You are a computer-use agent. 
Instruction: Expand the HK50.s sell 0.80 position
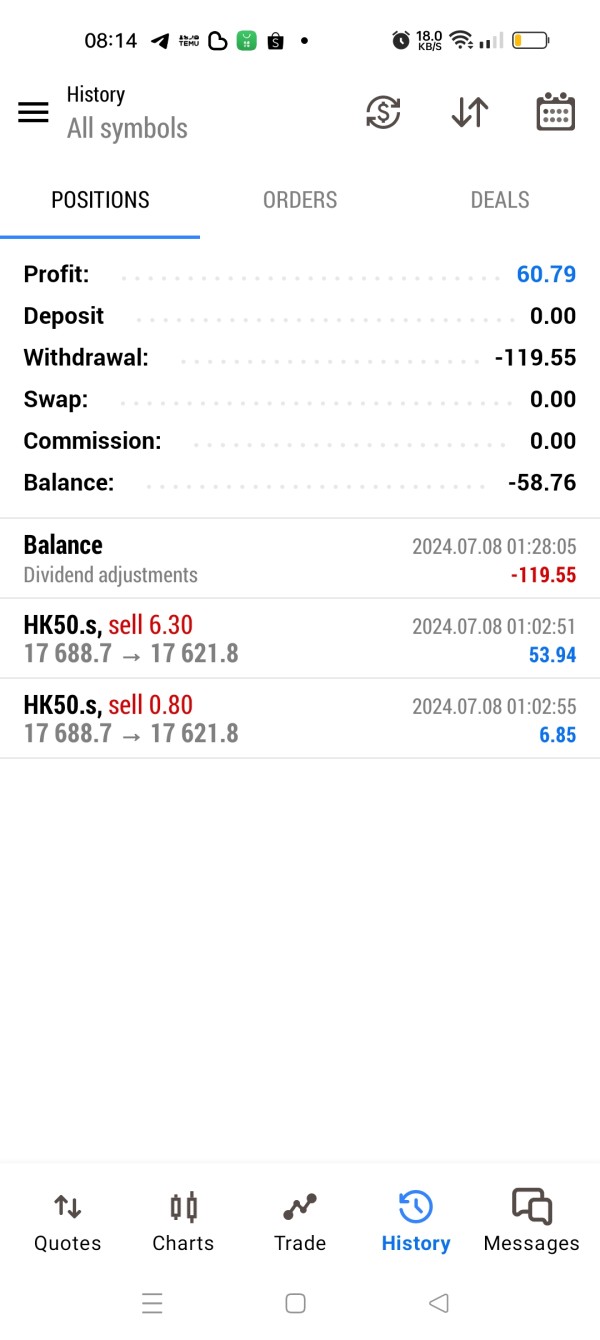coord(300,719)
